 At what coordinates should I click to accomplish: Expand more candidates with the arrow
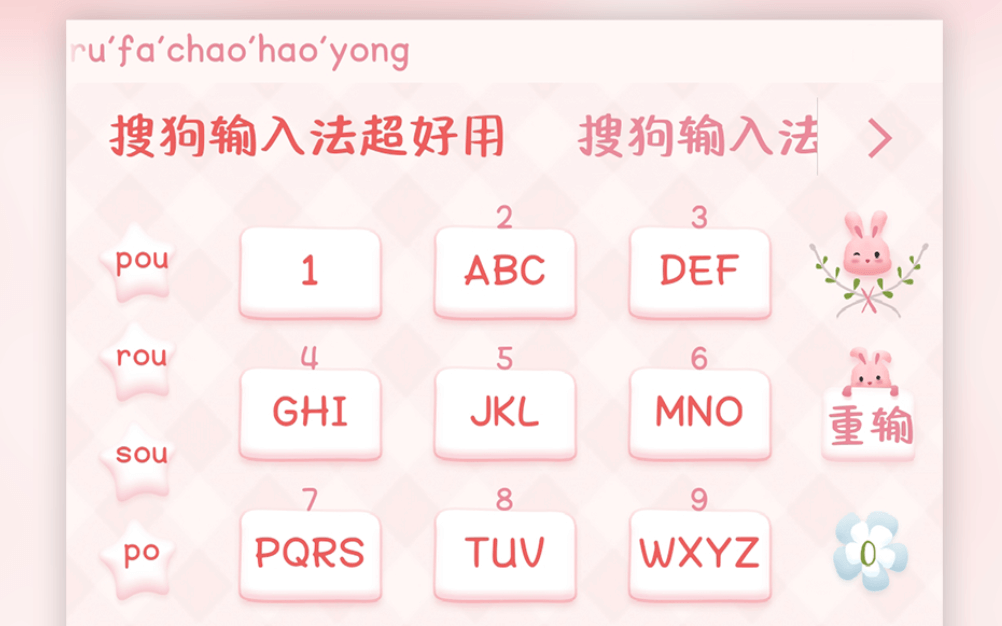pos(879,138)
